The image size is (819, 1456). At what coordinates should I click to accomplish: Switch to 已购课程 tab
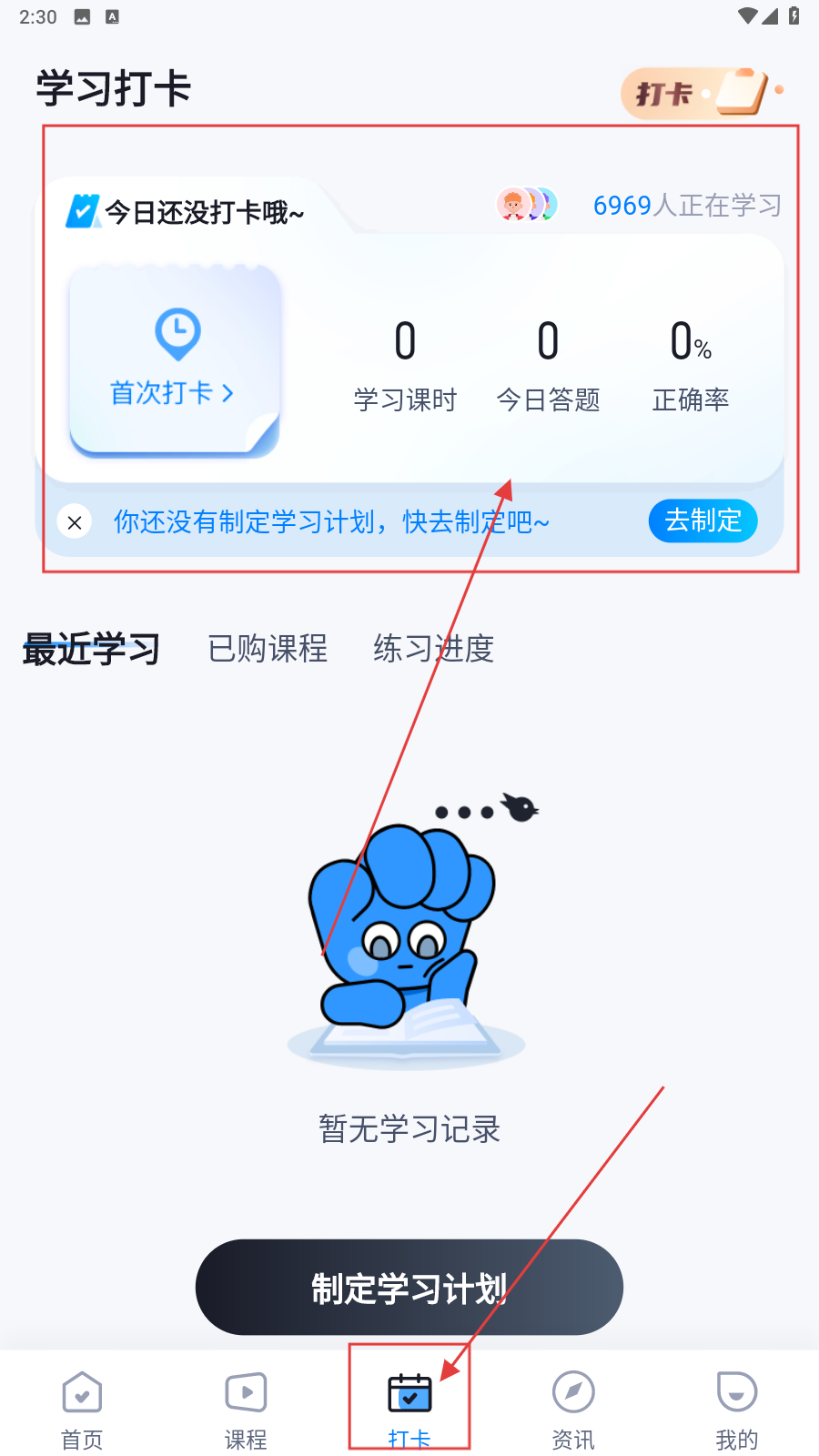(x=268, y=649)
